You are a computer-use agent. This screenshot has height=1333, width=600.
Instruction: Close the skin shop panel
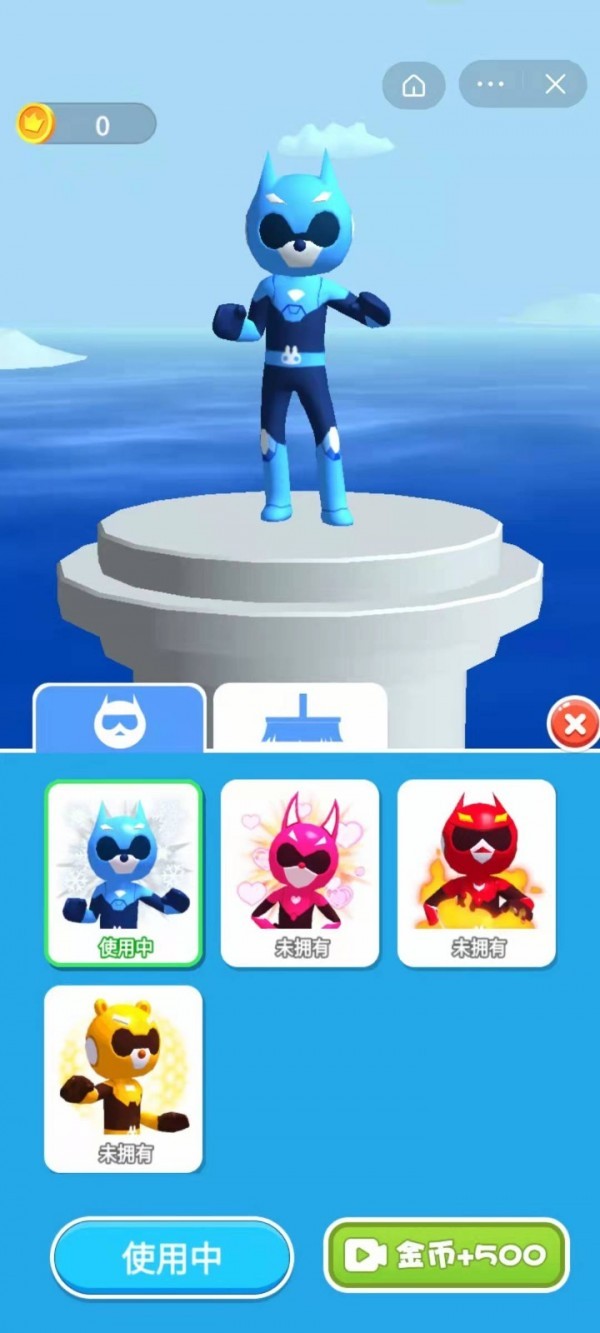pyautogui.click(x=574, y=724)
